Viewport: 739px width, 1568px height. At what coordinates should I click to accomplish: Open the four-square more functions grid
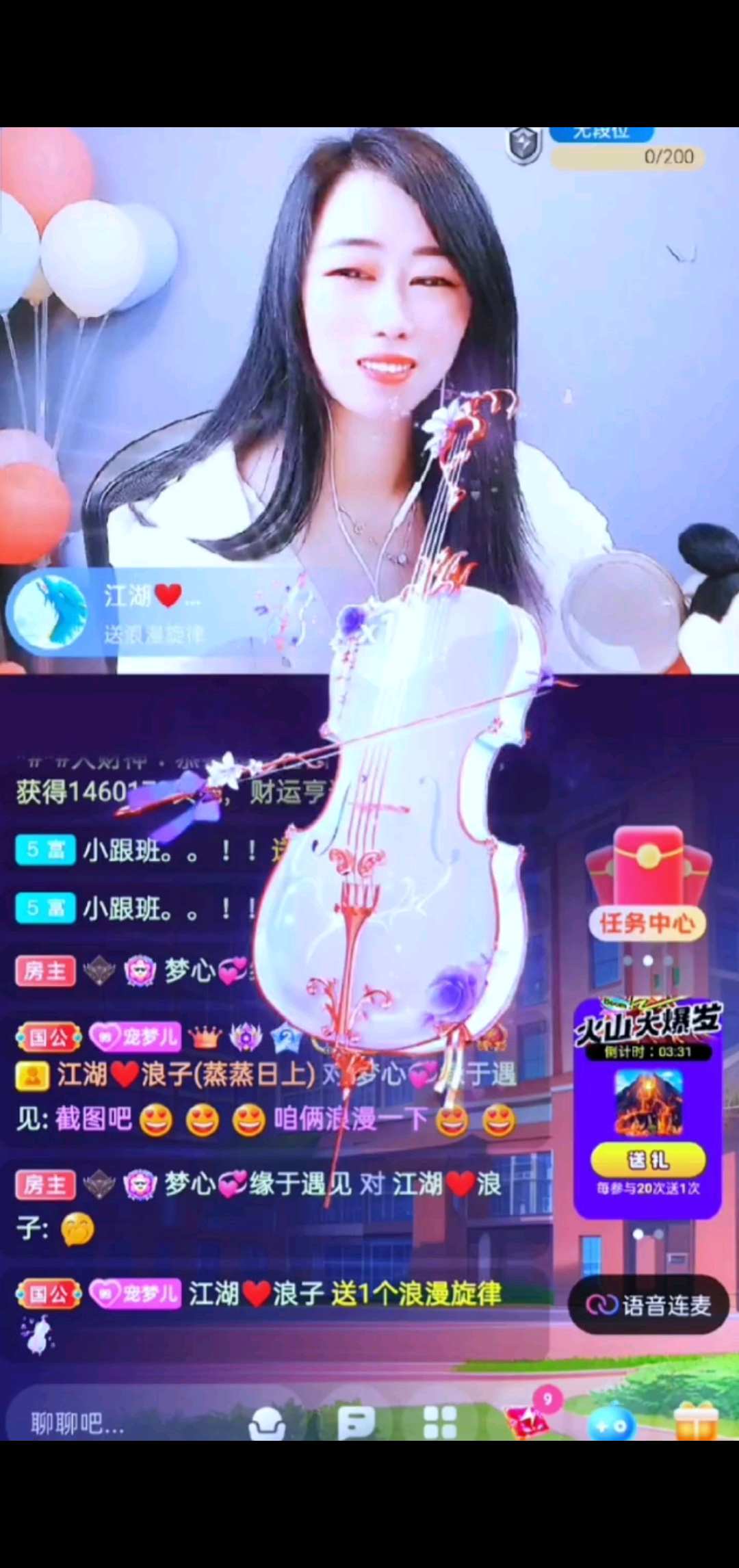pos(440,1422)
